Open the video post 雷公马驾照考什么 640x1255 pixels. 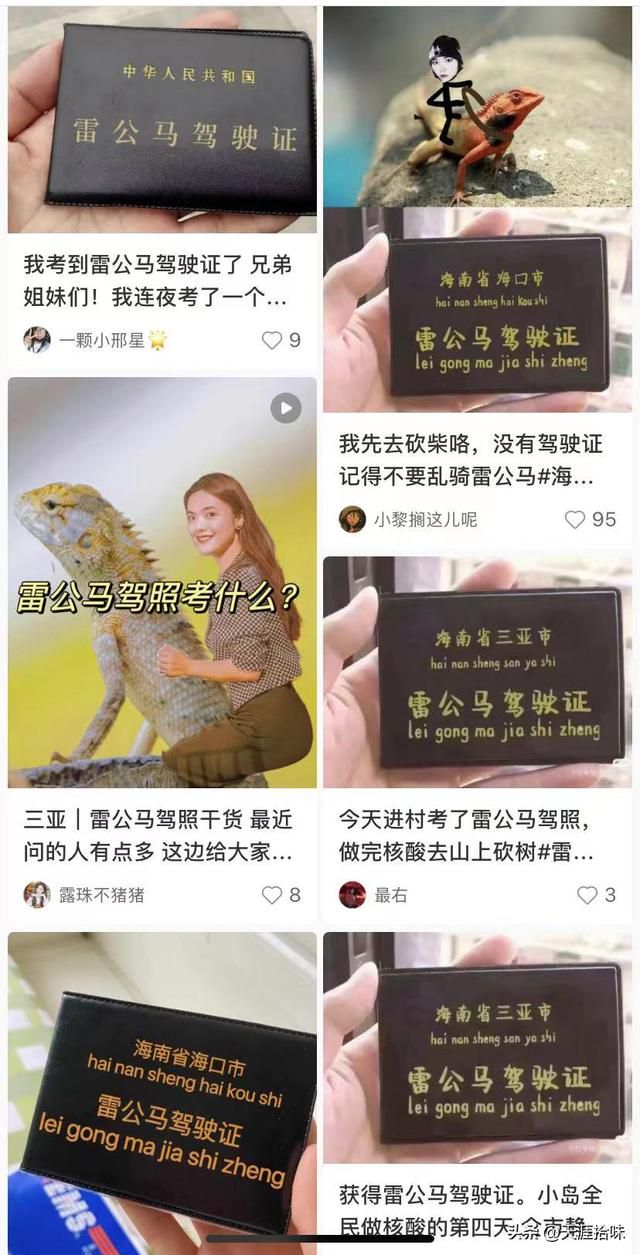(x=162, y=580)
